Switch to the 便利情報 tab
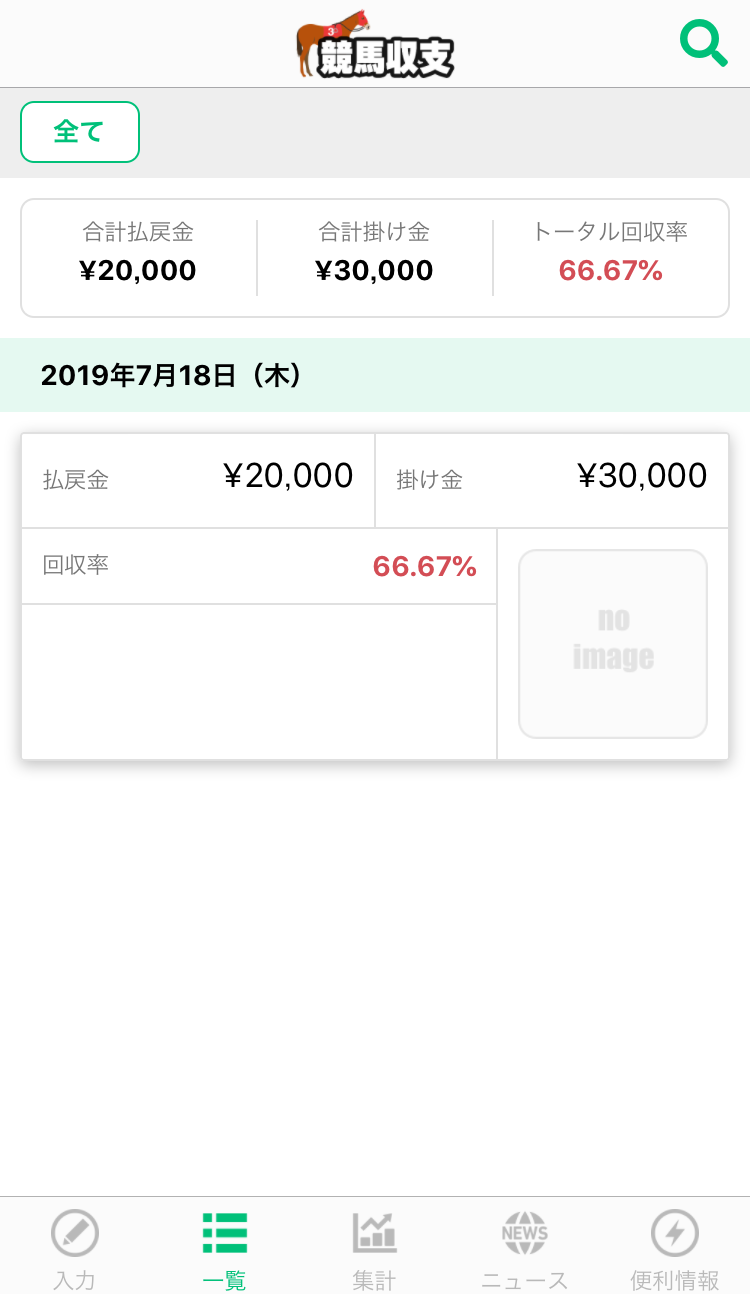 [675, 1248]
